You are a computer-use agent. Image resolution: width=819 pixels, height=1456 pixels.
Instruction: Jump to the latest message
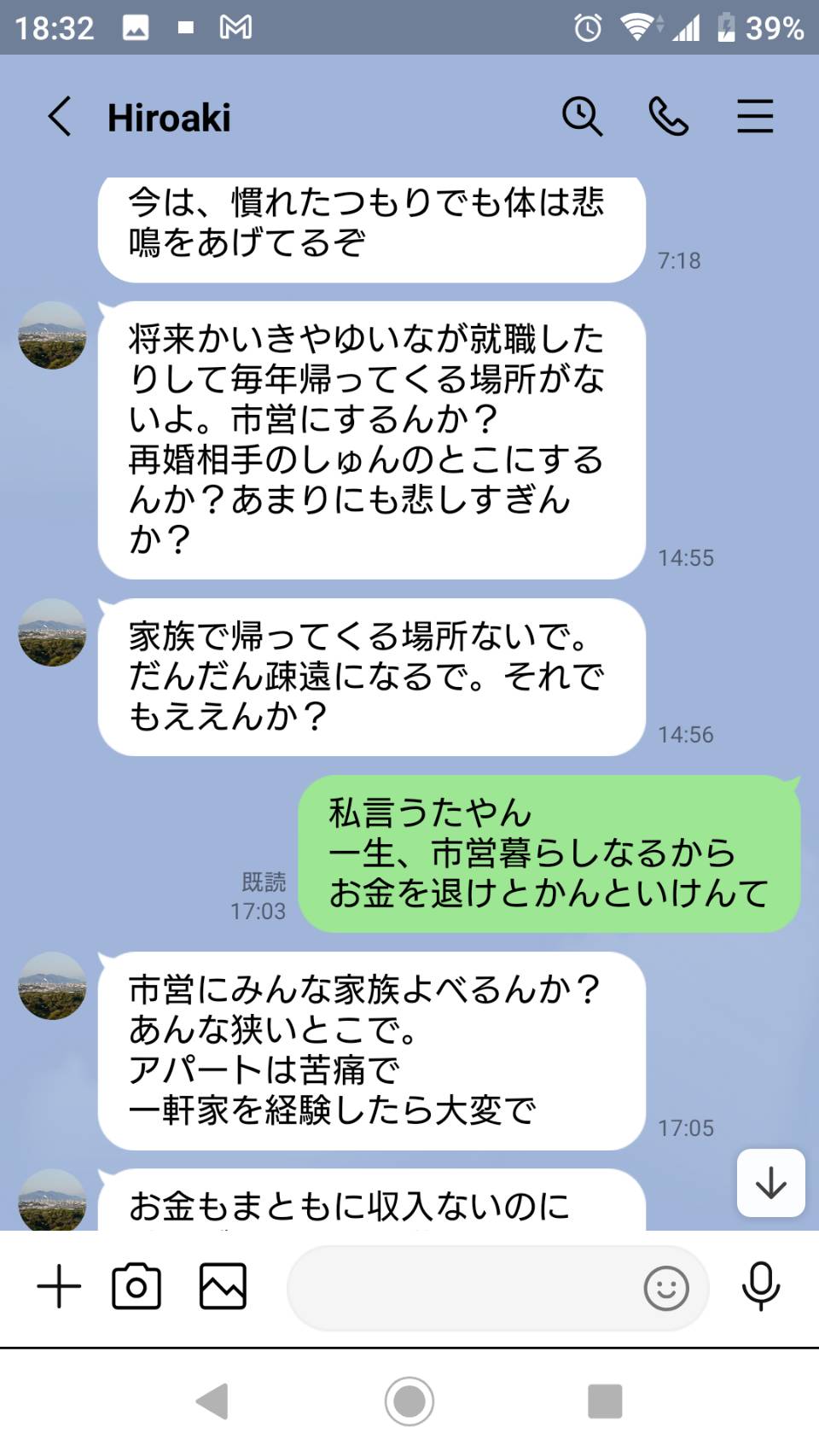[771, 1183]
